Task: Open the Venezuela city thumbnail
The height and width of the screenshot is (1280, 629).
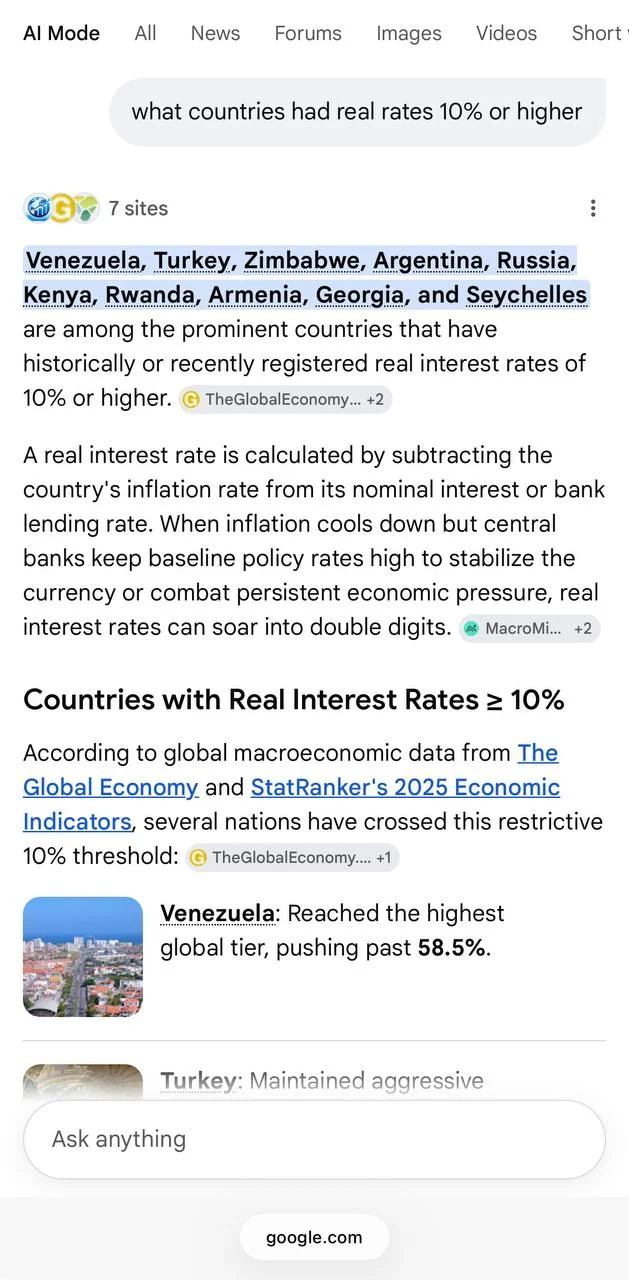Action: point(83,957)
